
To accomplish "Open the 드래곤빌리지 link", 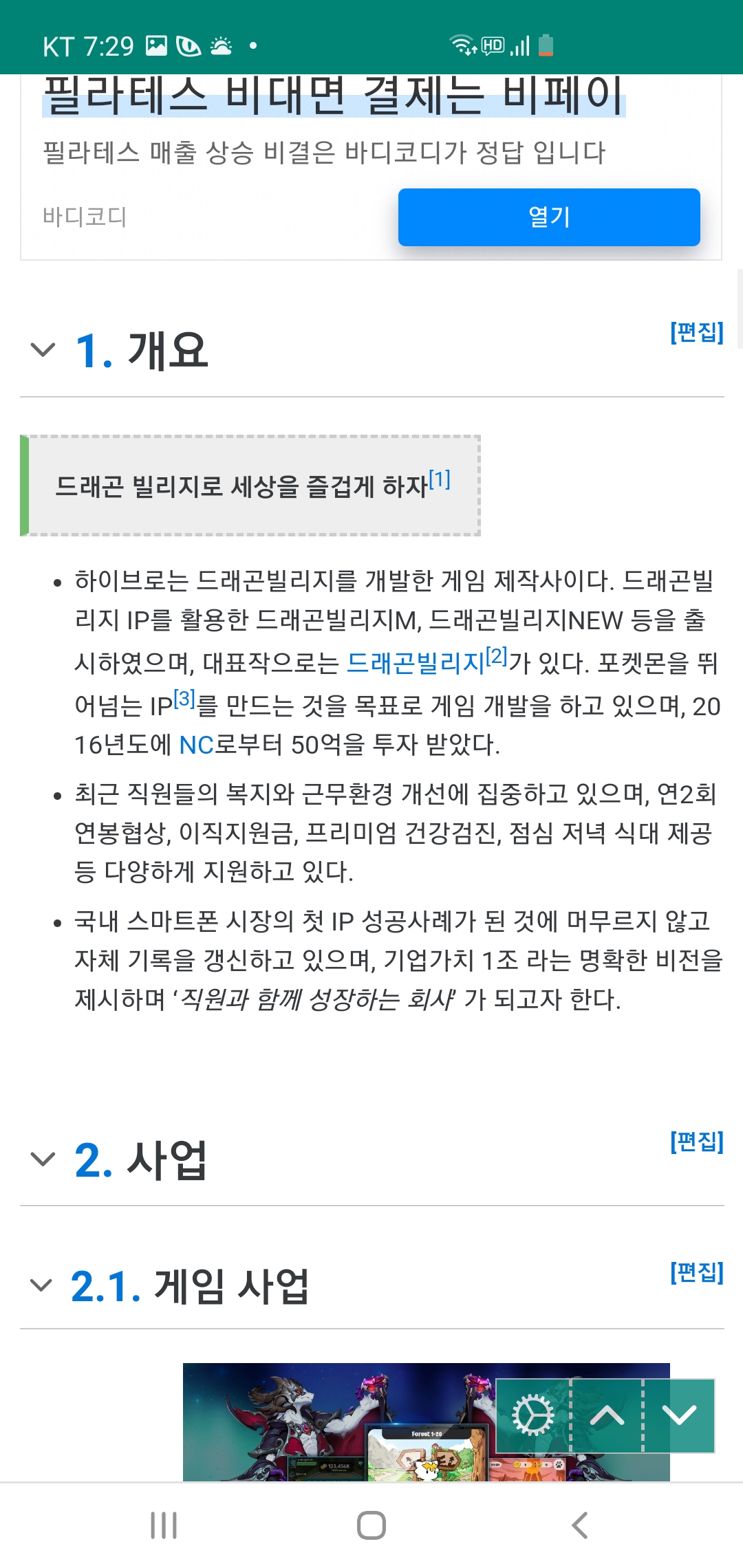I will tap(416, 663).
